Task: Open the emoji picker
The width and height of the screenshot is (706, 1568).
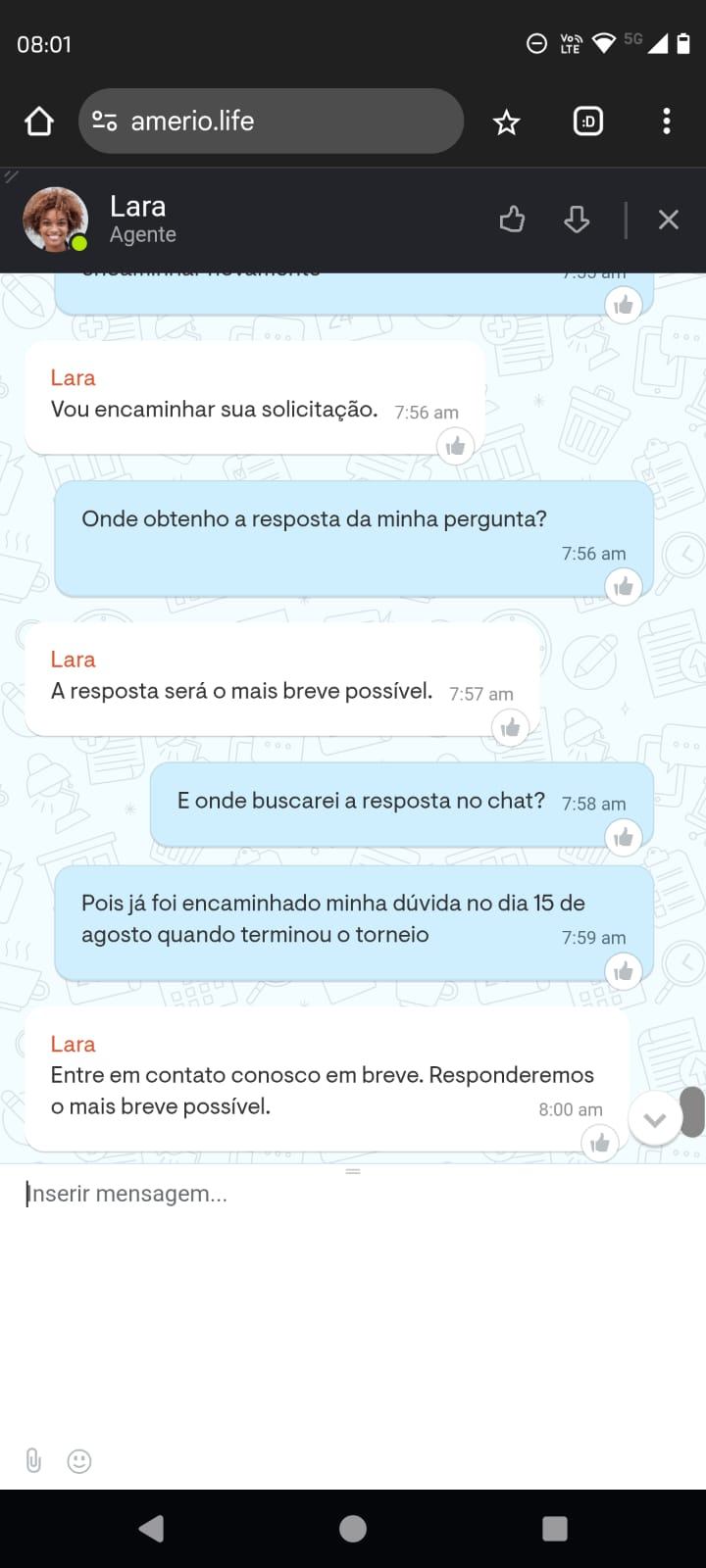Action: [x=79, y=1461]
